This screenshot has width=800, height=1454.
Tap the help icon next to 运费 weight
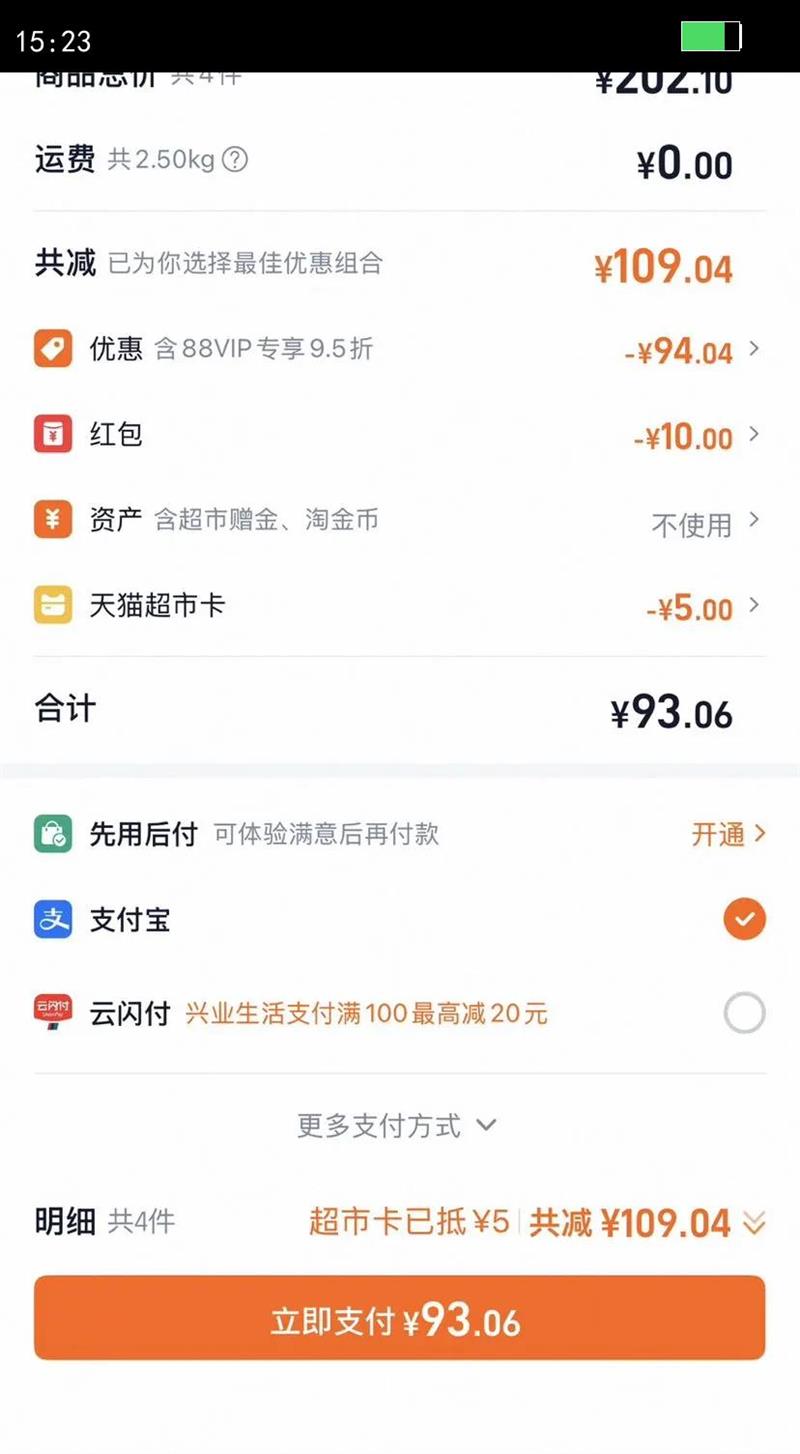(234, 160)
